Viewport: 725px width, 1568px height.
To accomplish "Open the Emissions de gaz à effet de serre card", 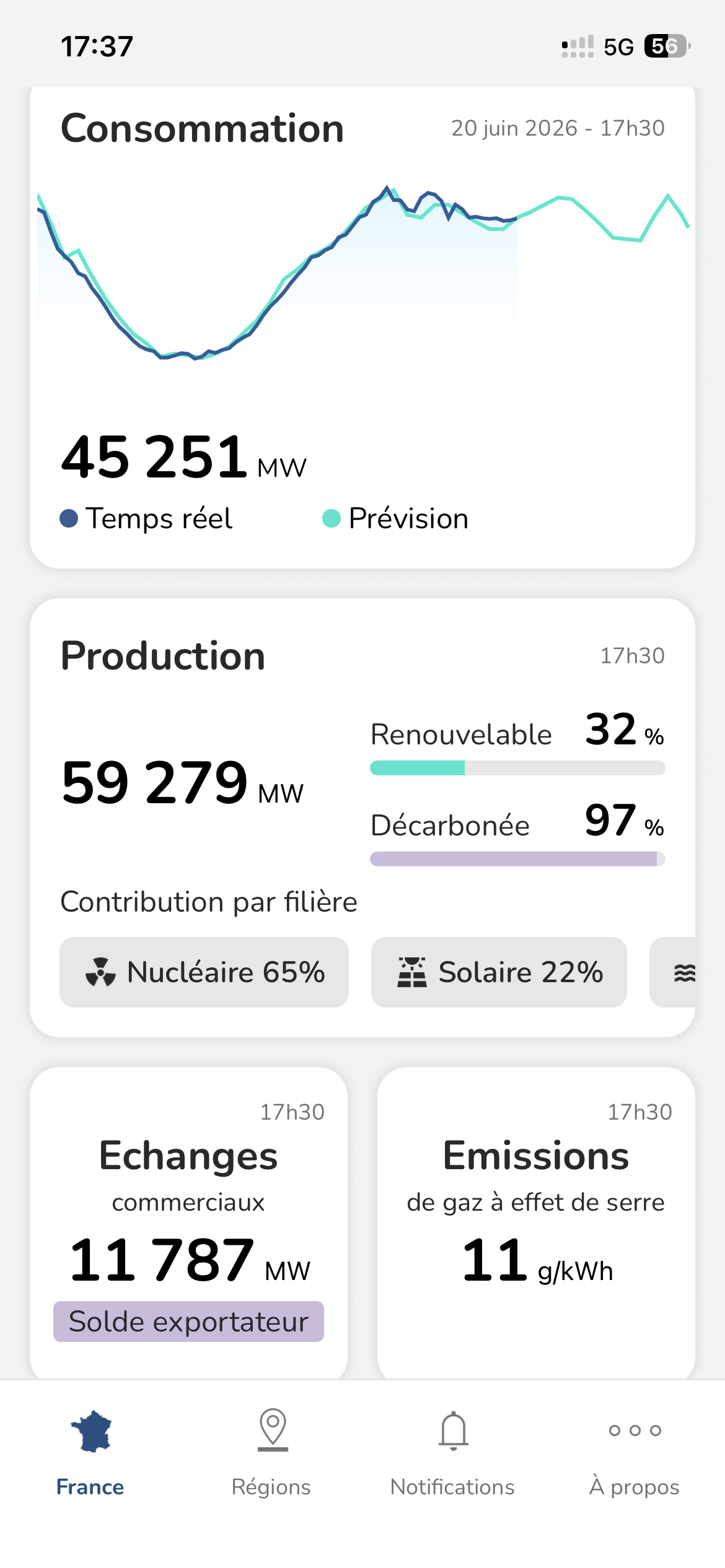I will 536,1224.
